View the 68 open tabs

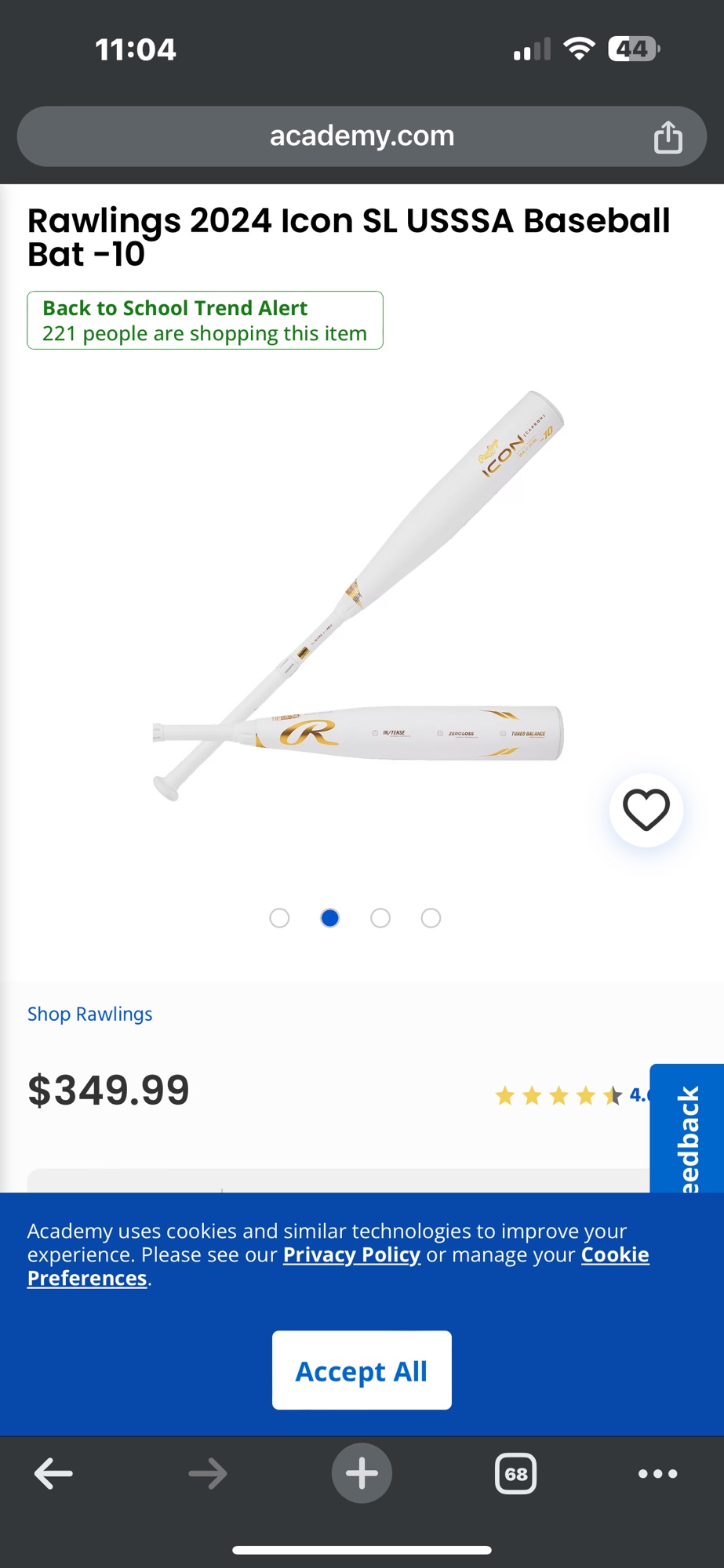tap(515, 1474)
